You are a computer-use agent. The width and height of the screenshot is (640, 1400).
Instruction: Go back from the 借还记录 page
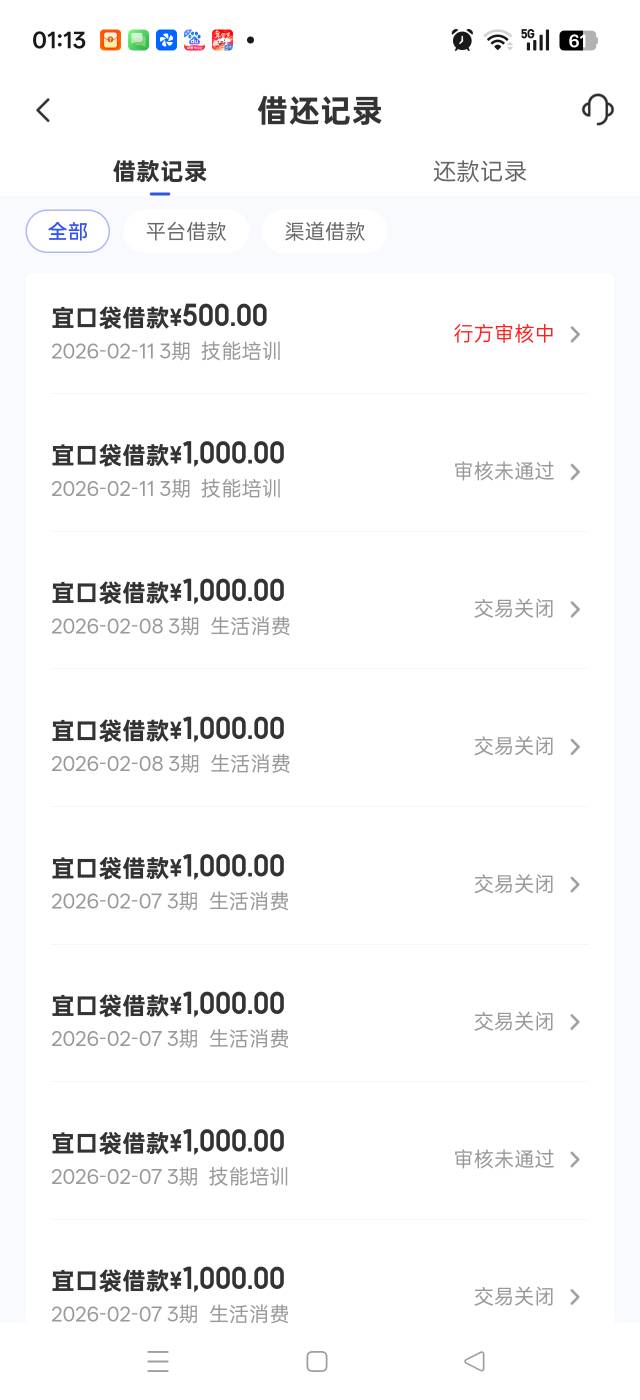(43, 110)
